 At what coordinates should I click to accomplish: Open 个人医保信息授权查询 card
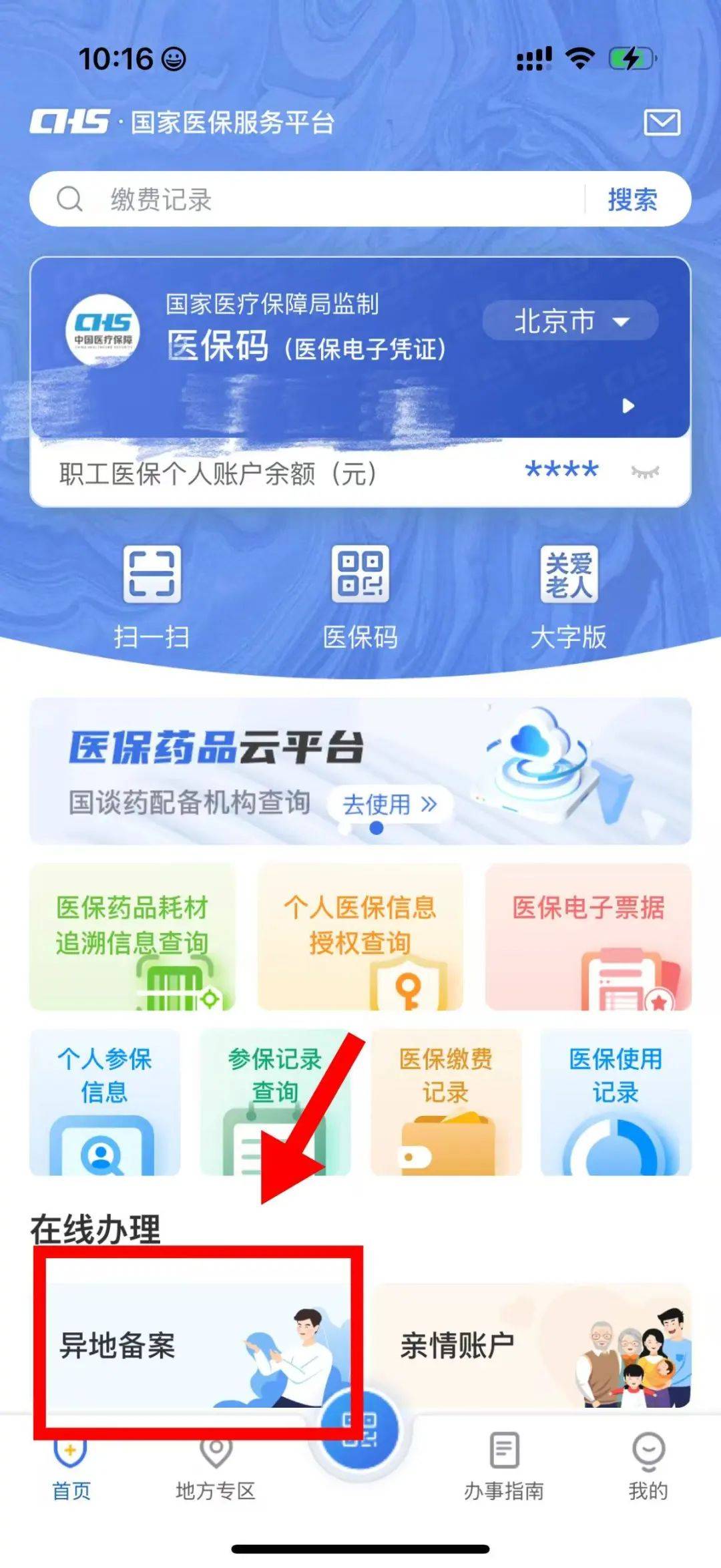point(360,936)
